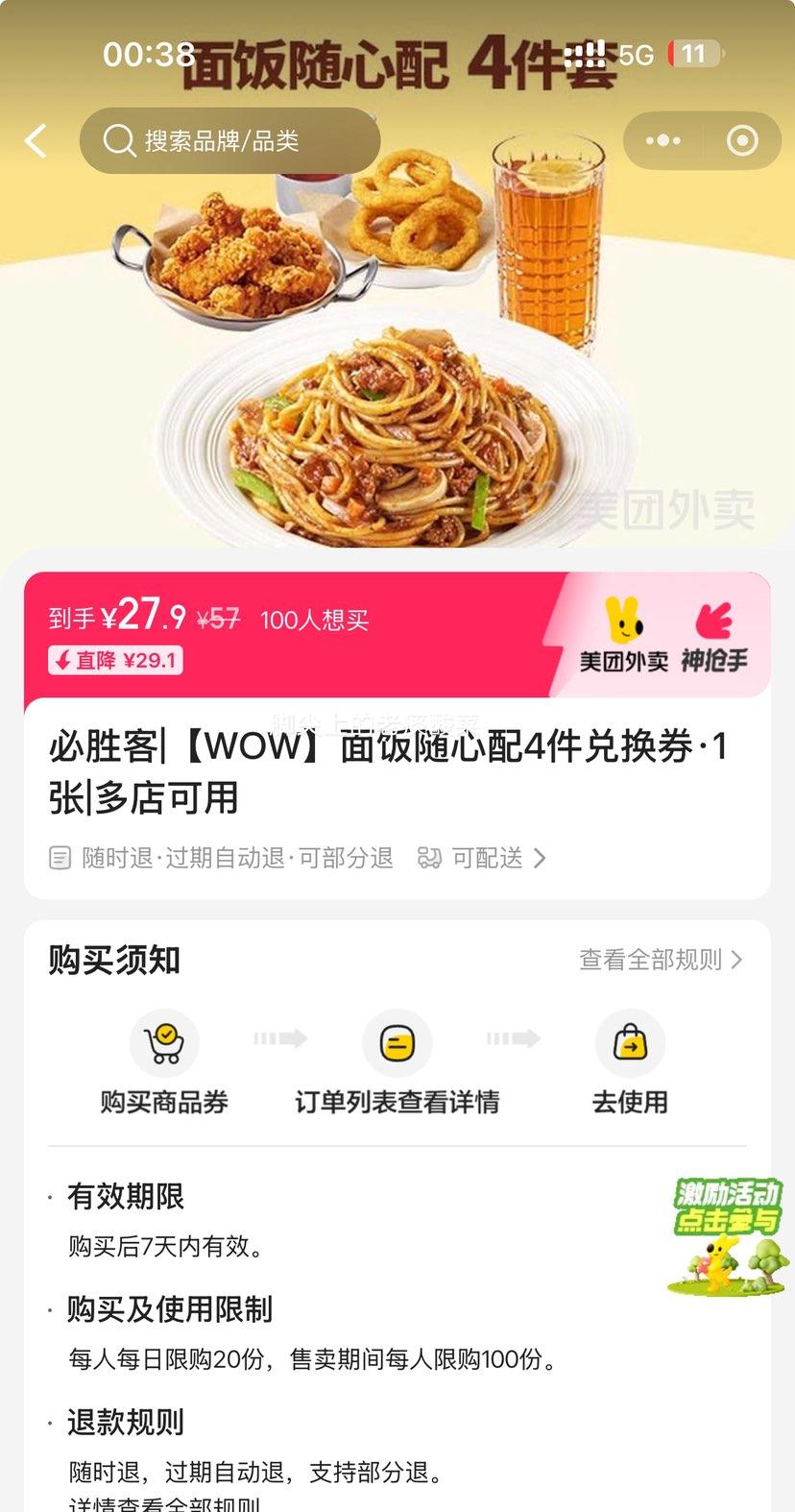This screenshot has height=1512, width=795.
Task: Open the mini-program more options ellipsis
Action: 662,140
